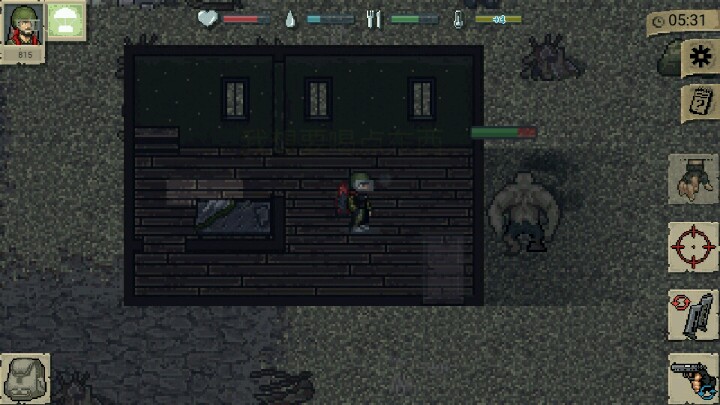The height and width of the screenshot is (405, 720).
Task: Open the settings gear
Action: click(x=696, y=59)
